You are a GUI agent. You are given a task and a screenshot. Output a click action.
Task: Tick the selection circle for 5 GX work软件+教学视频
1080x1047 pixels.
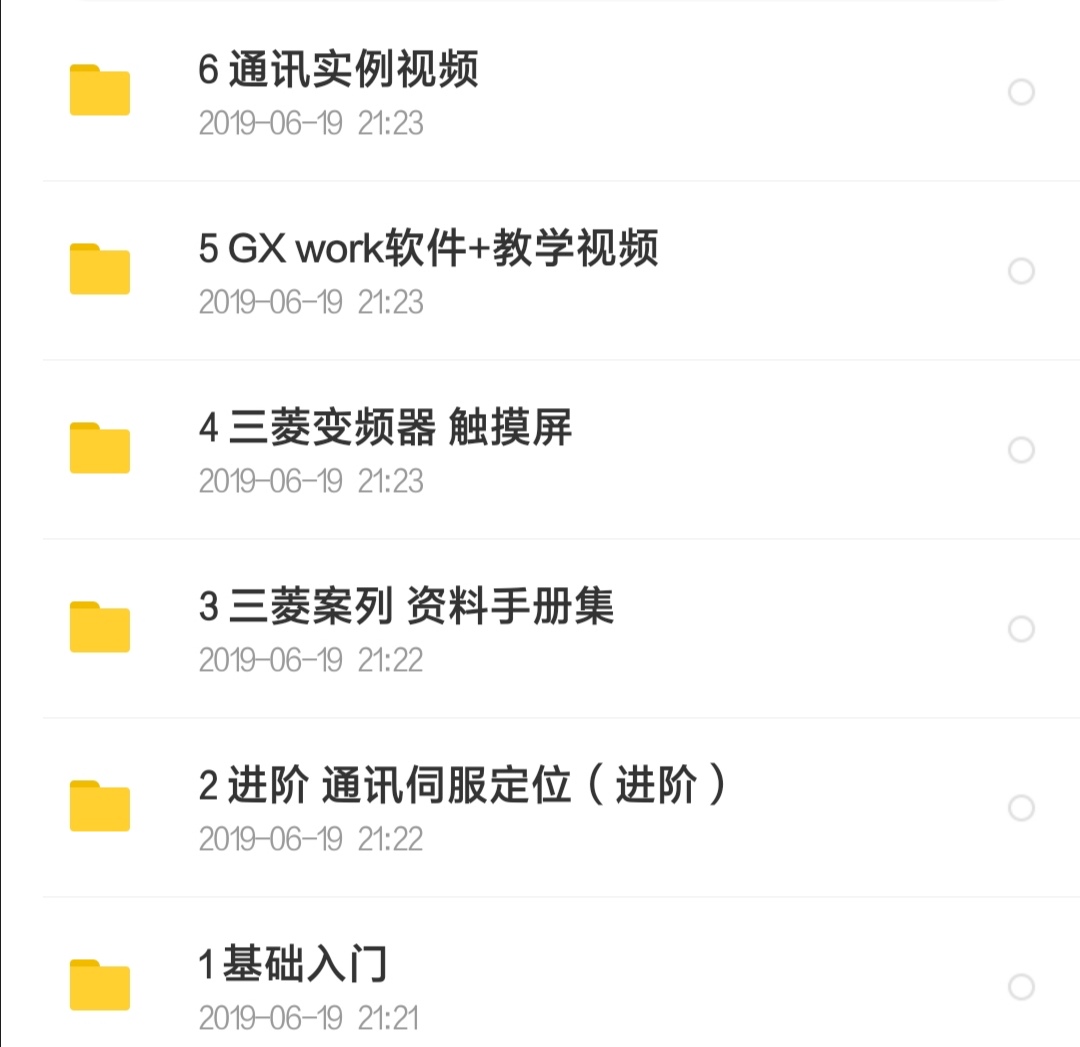(x=1021, y=271)
